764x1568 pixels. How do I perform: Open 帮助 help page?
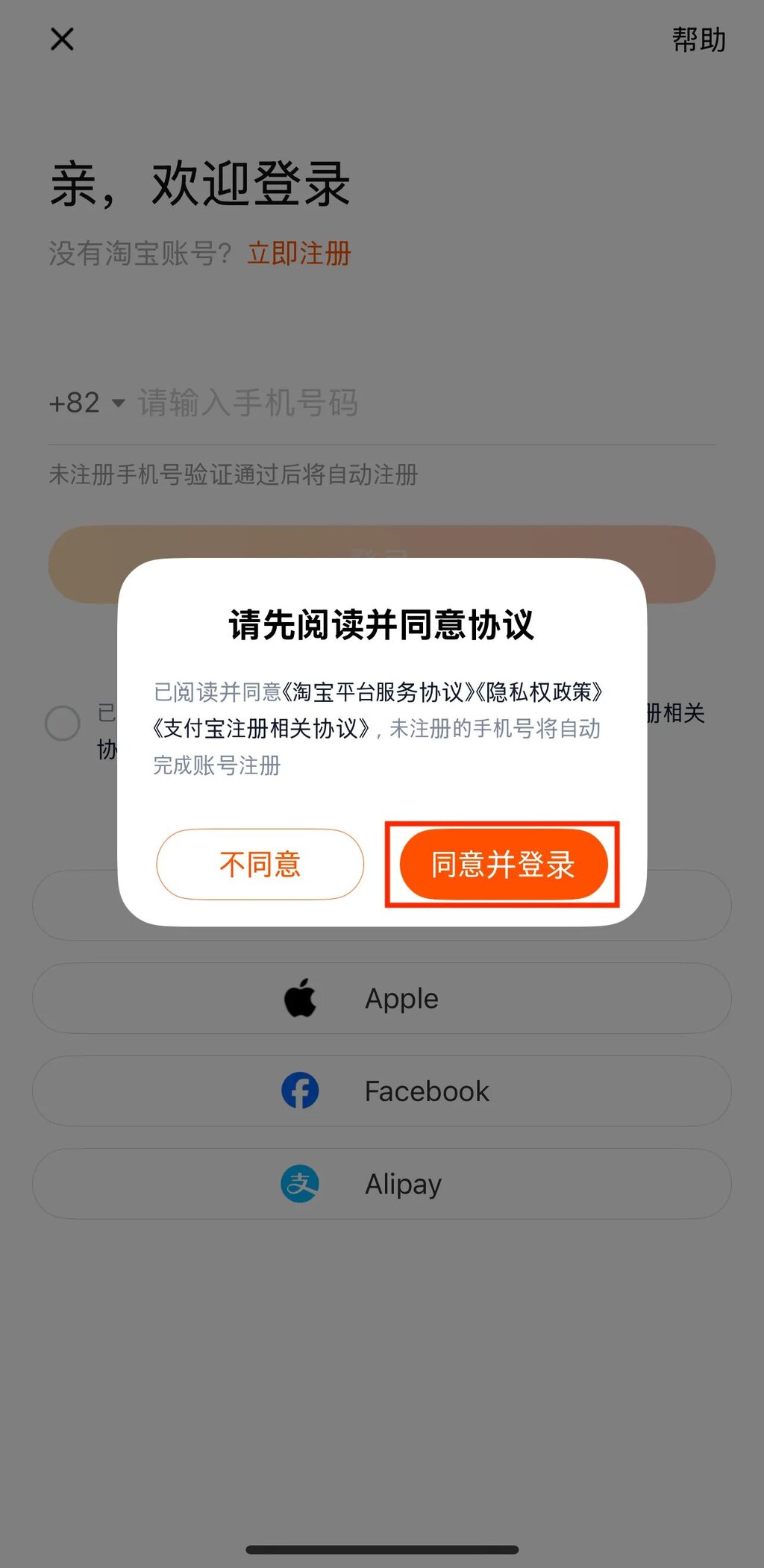699,40
